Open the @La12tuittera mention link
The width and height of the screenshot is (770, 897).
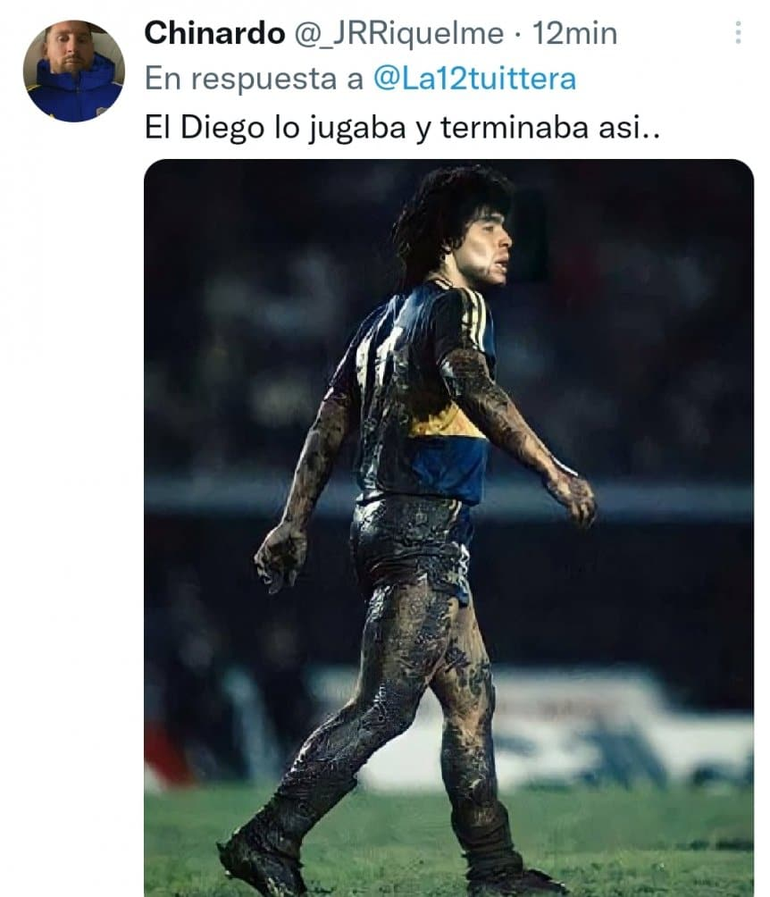tap(474, 79)
